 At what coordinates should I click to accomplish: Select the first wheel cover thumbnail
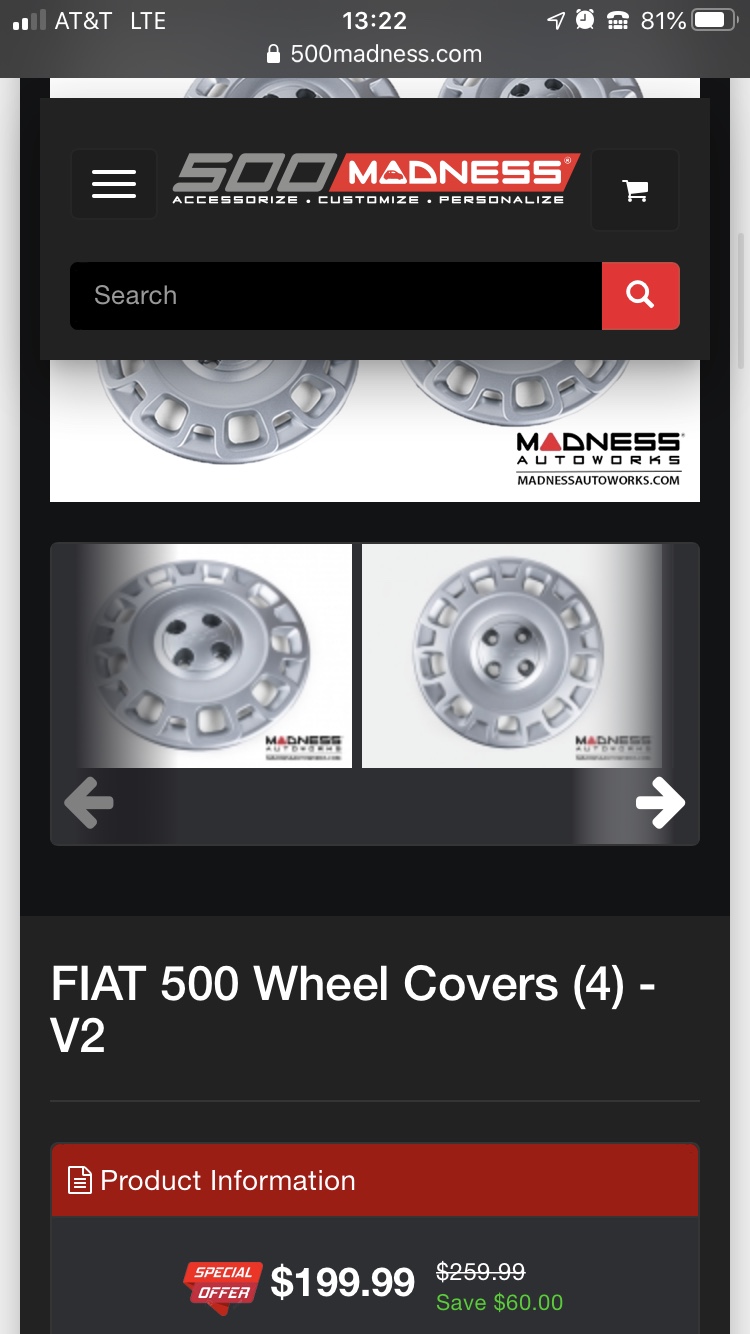202,656
